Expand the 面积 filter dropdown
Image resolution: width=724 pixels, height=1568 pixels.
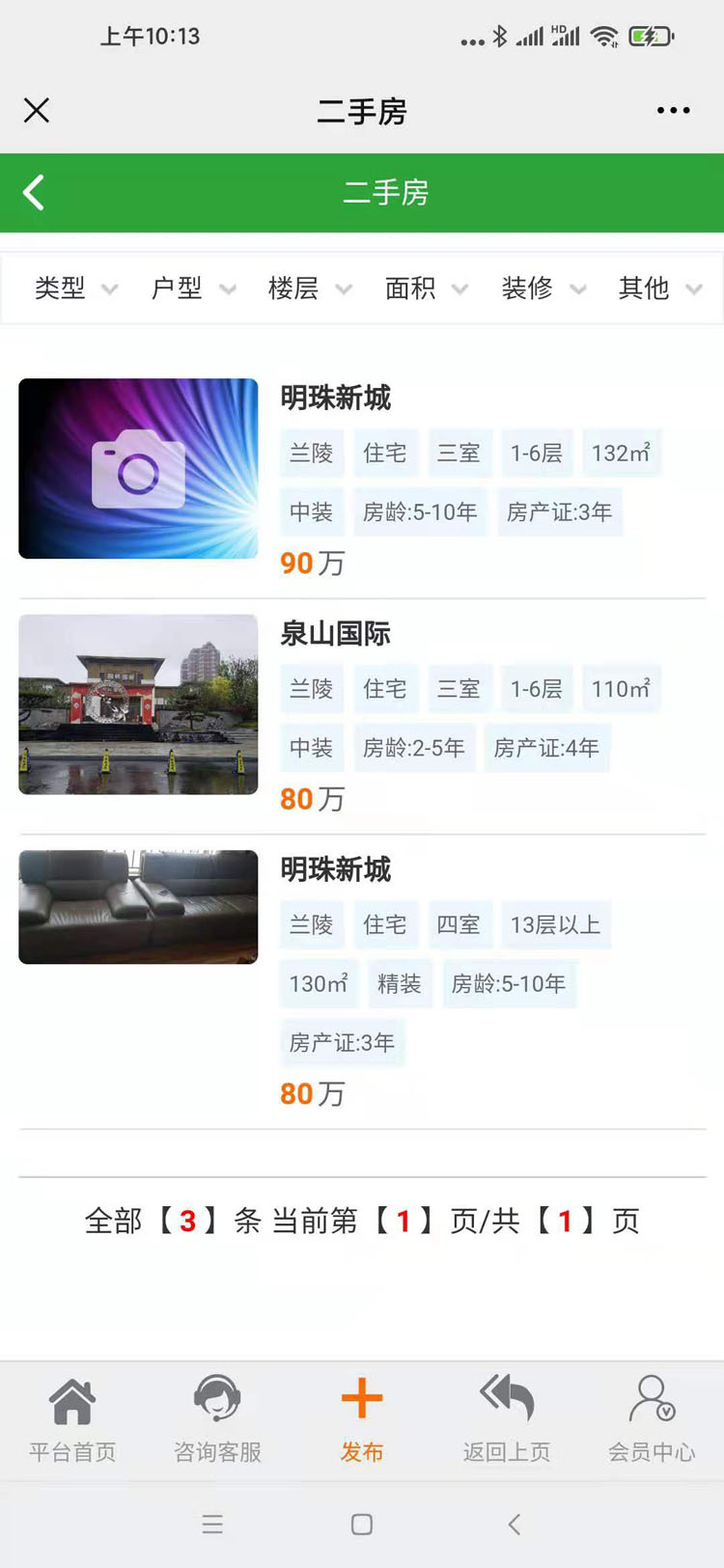426,289
